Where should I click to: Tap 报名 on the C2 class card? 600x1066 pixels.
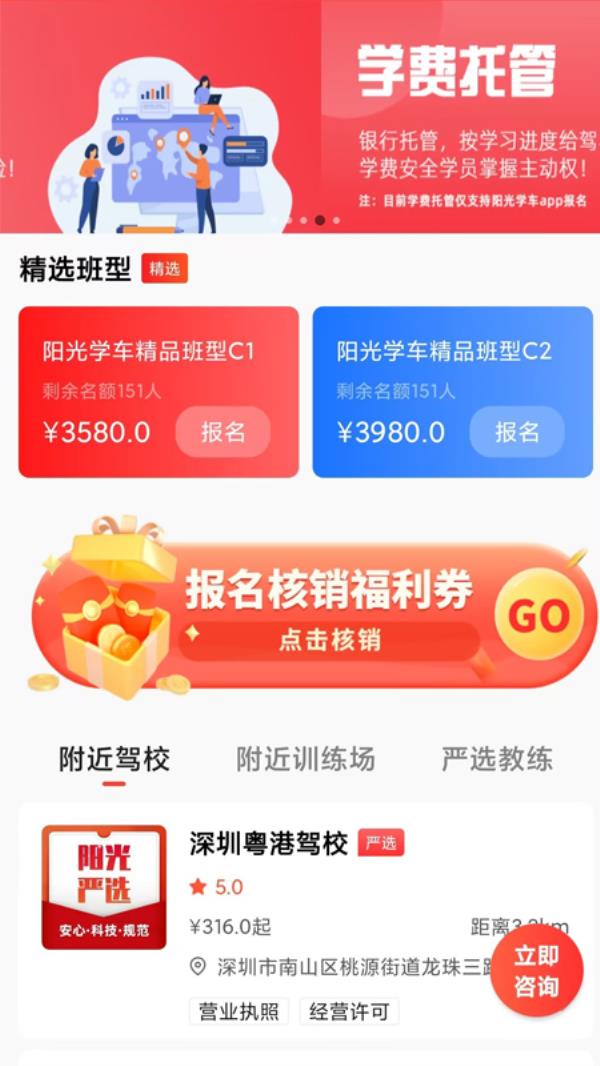coord(517,432)
